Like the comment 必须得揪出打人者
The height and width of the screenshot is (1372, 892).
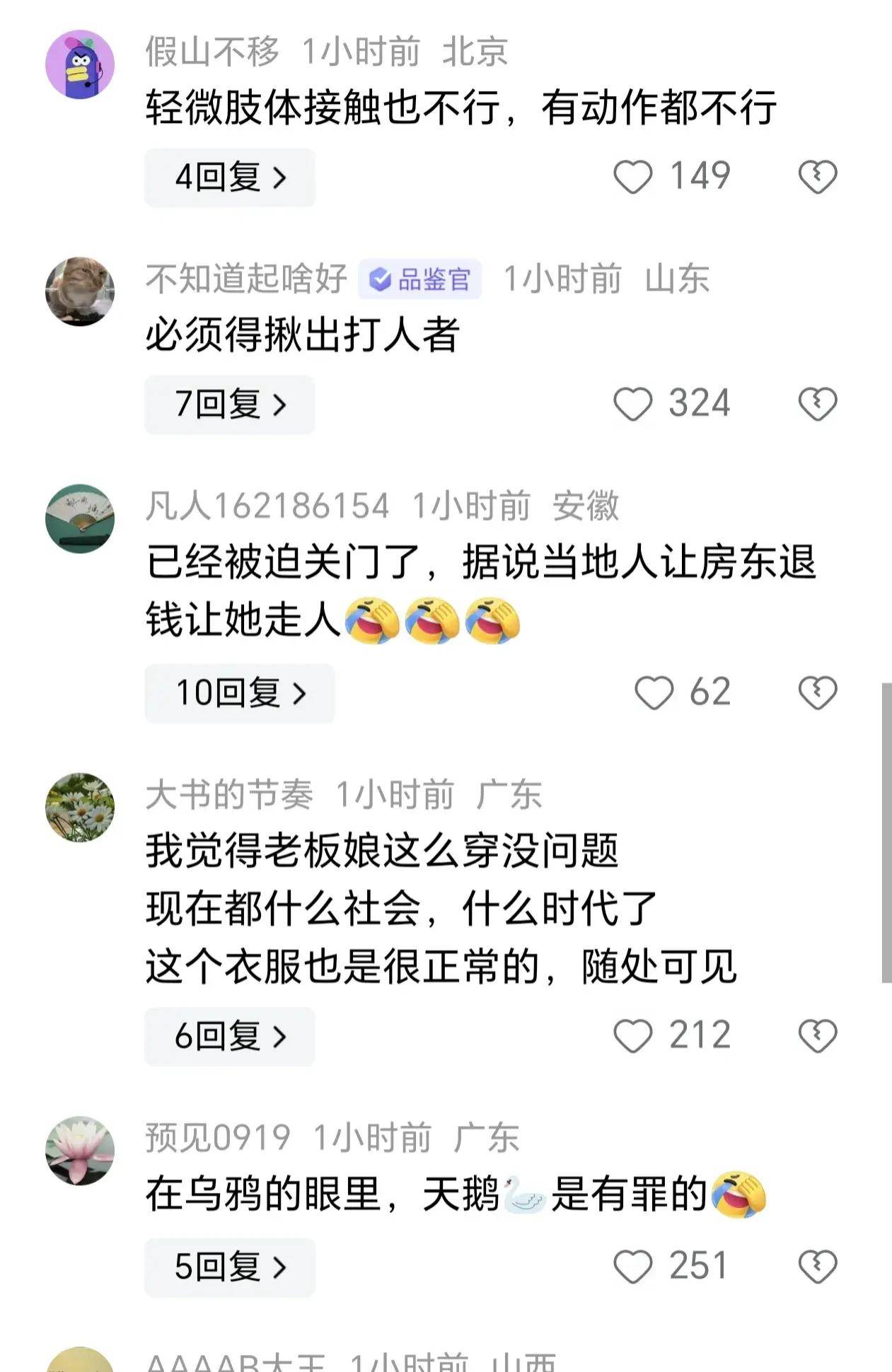pyautogui.click(x=632, y=405)
